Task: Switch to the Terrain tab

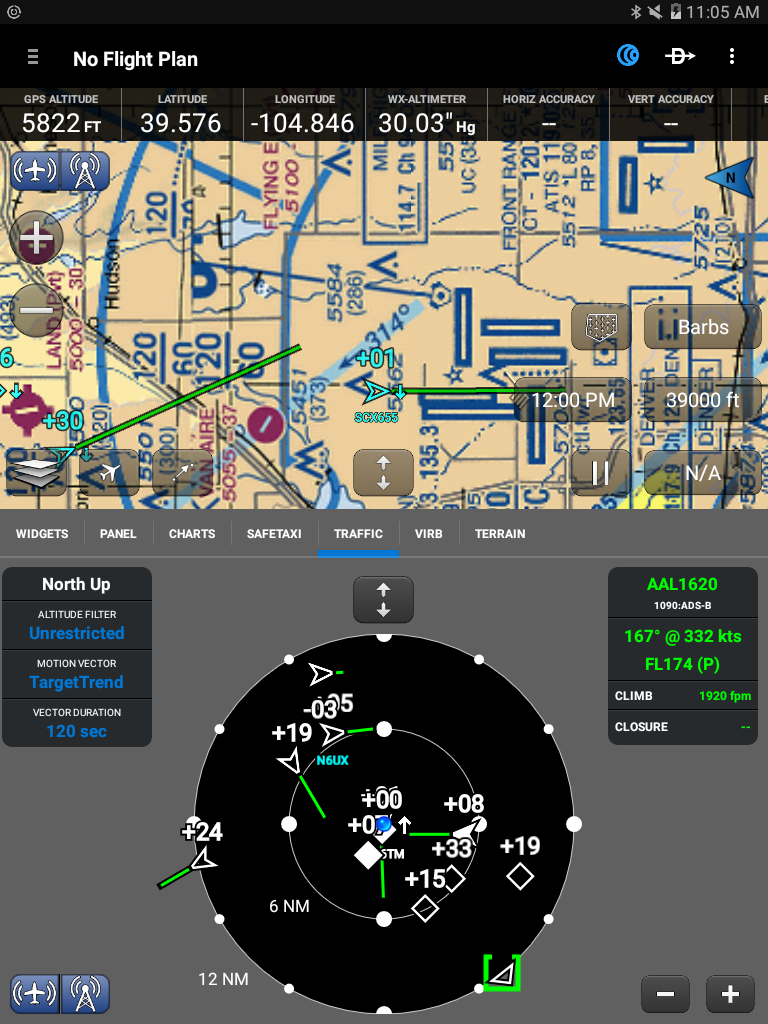Action: (500, 534)
